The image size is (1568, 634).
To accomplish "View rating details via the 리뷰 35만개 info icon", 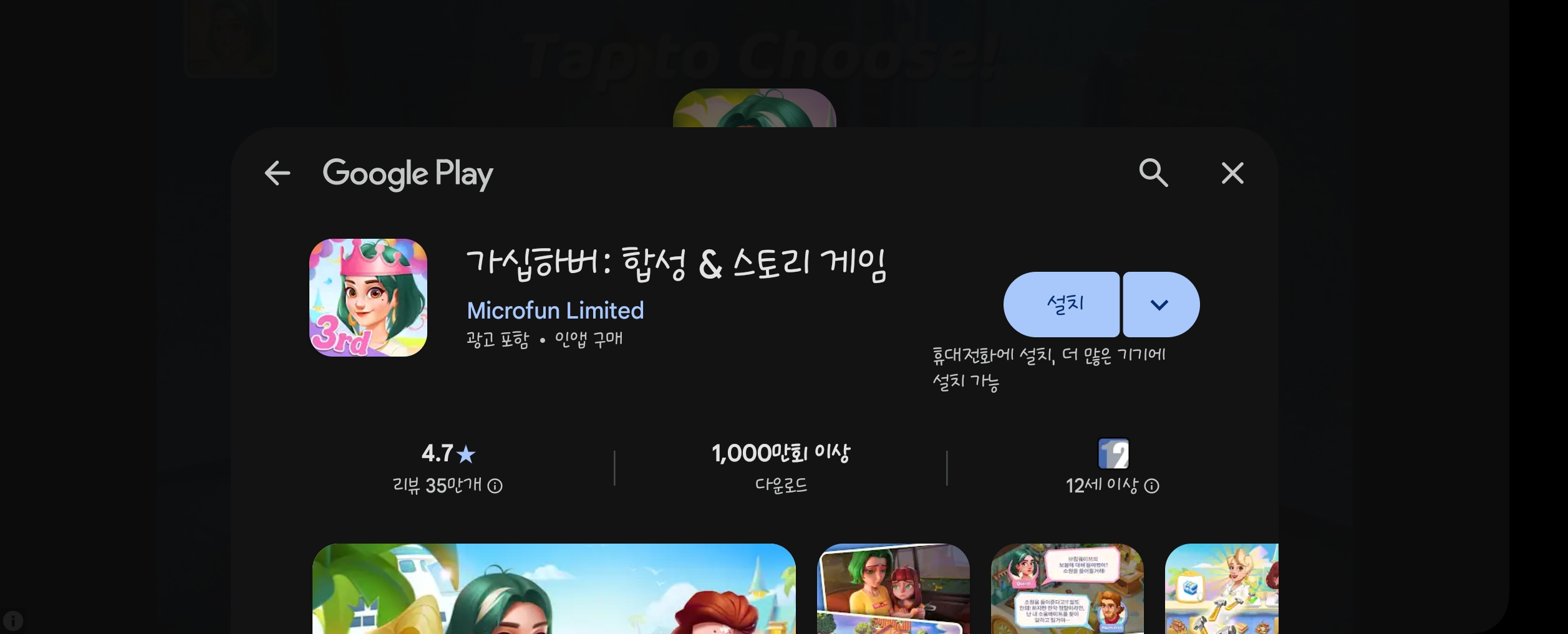I will coord(495,486).
